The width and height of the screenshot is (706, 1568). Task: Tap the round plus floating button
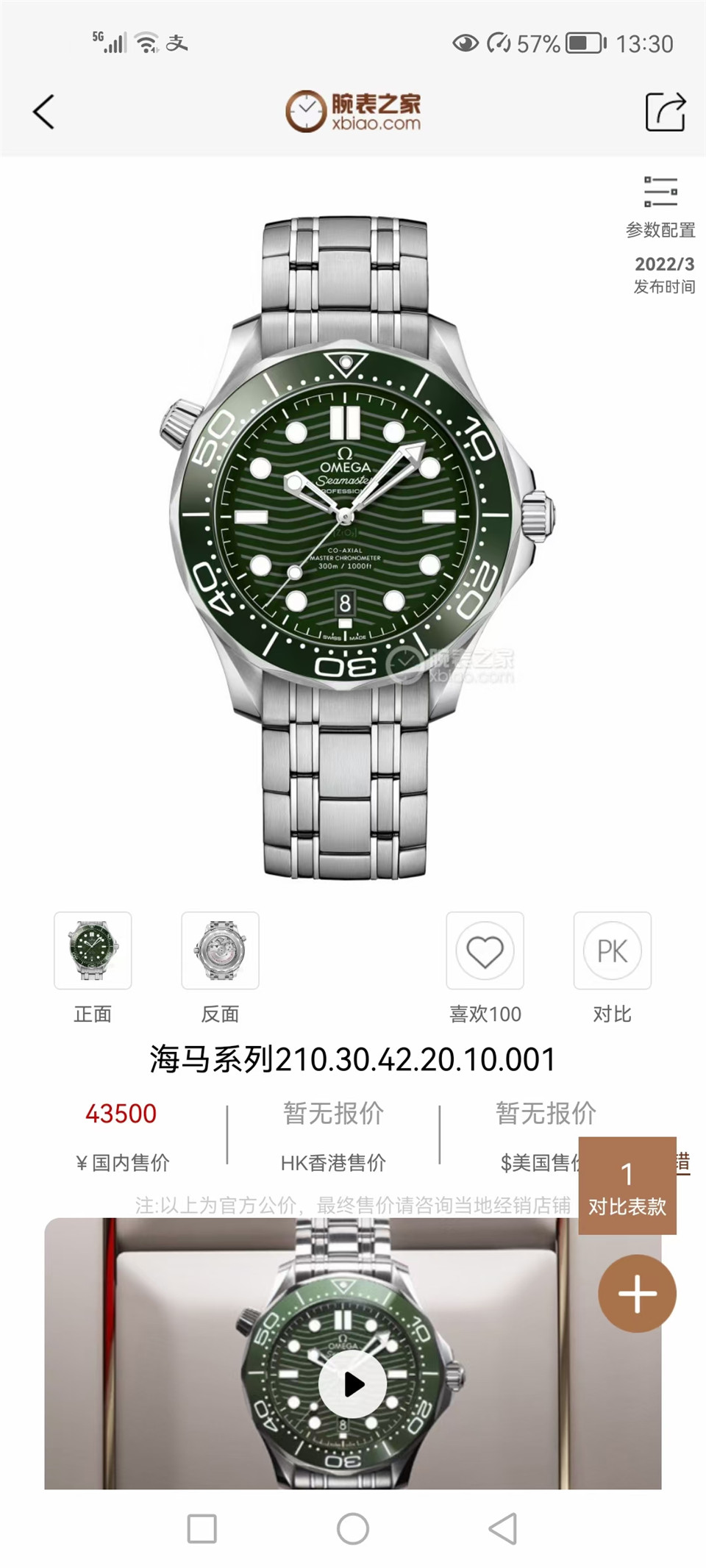(x=637, y=1294)
